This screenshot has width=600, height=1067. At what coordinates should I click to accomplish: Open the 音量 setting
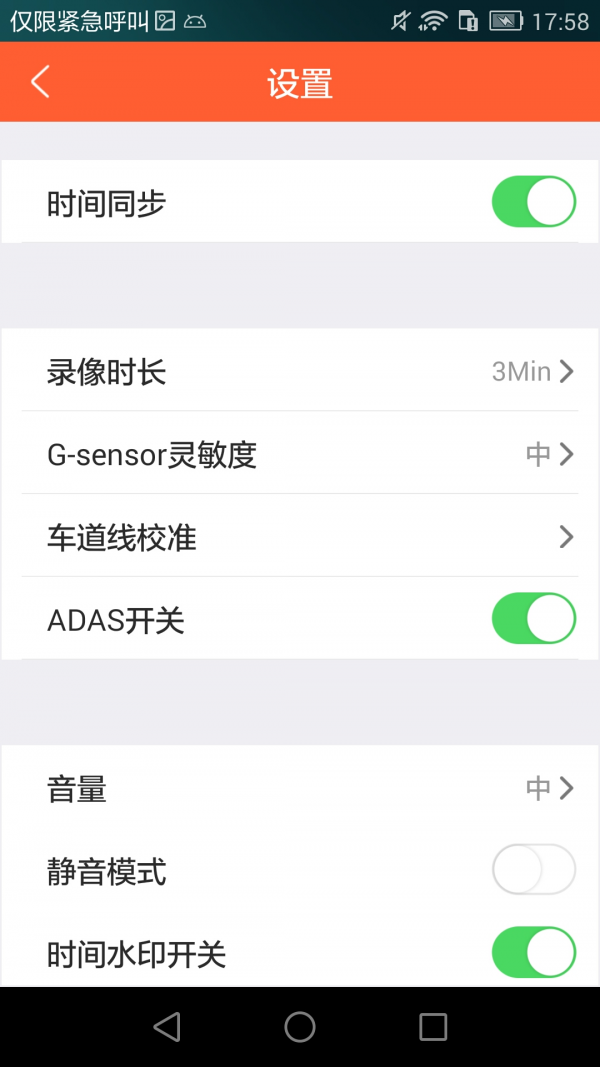click(300, 788)
